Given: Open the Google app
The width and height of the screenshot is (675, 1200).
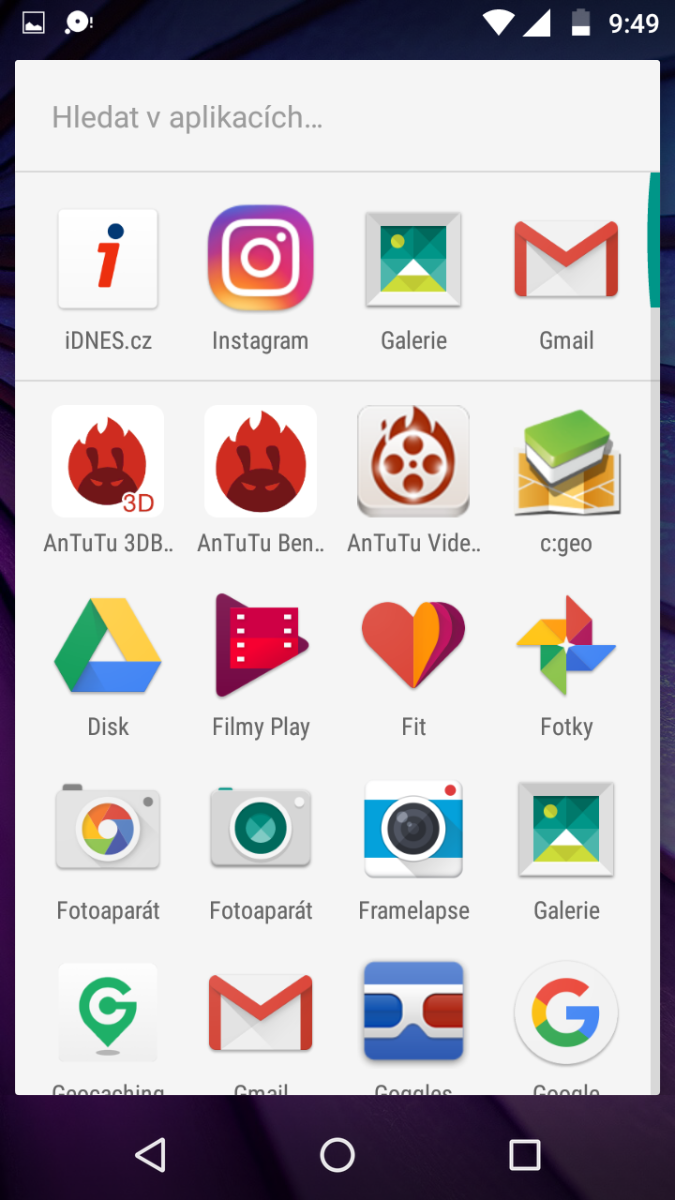Looking at the screenshot, I should point(566,1012).
